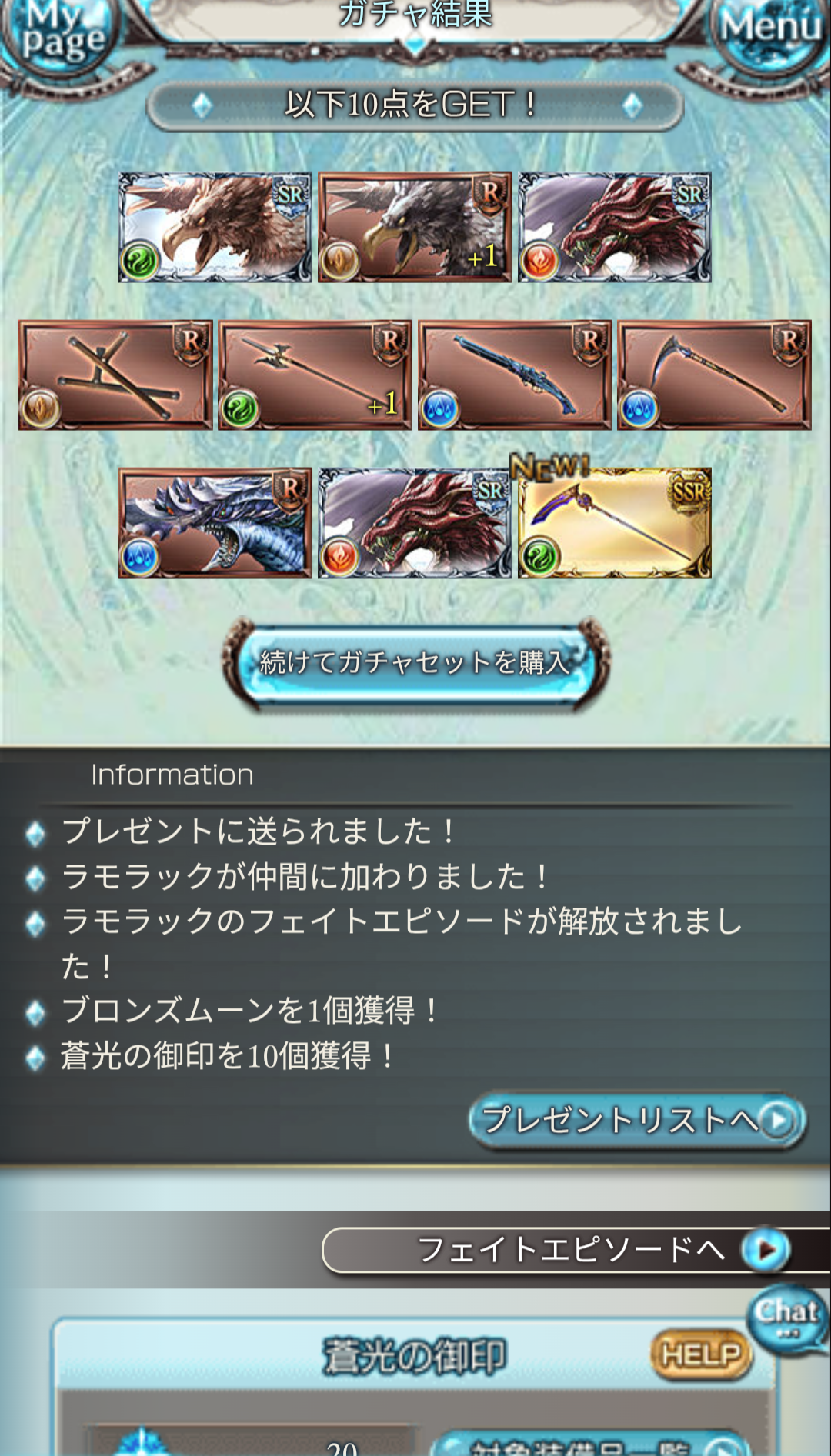Open the Chat bubble

pyautogui.click(x=786, y=1317)
